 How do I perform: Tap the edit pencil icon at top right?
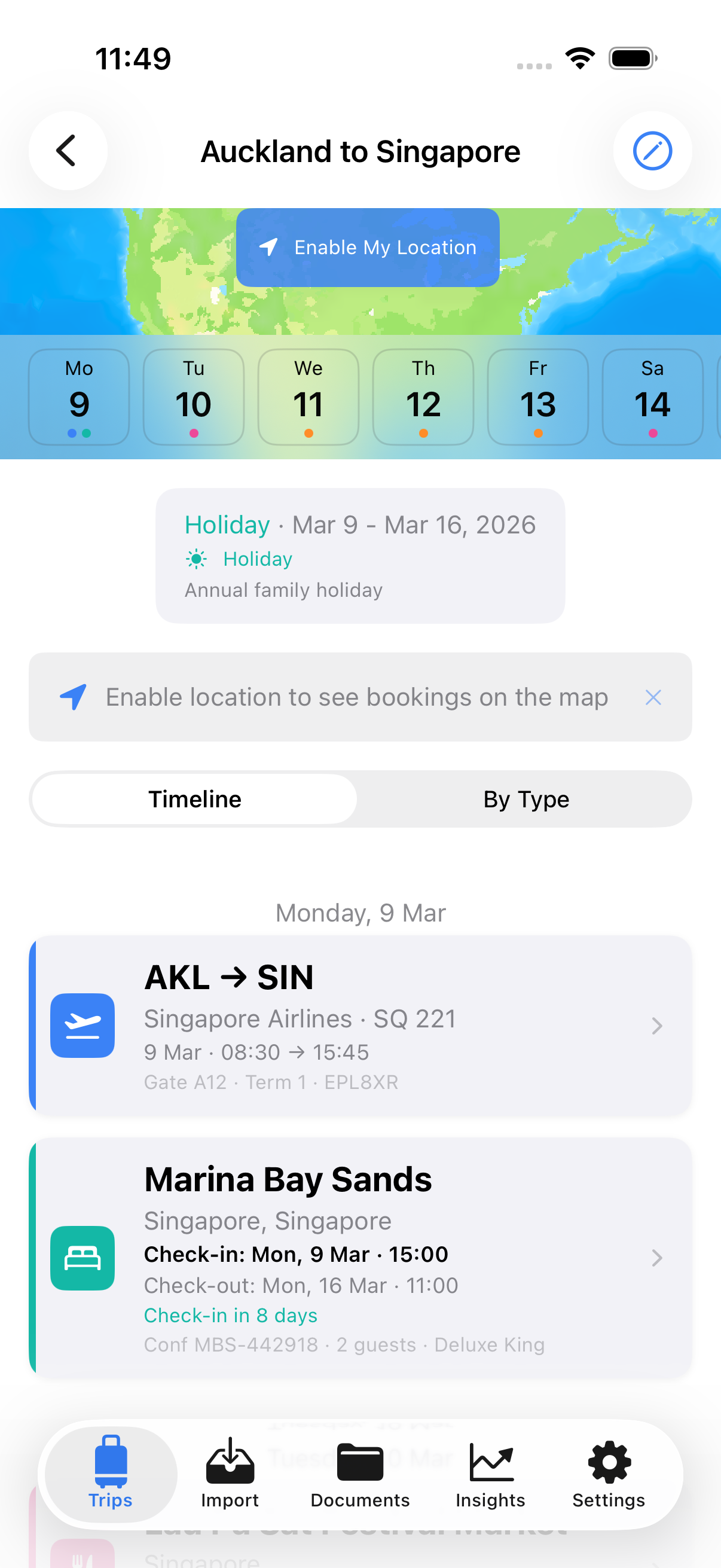click(652, 150)
